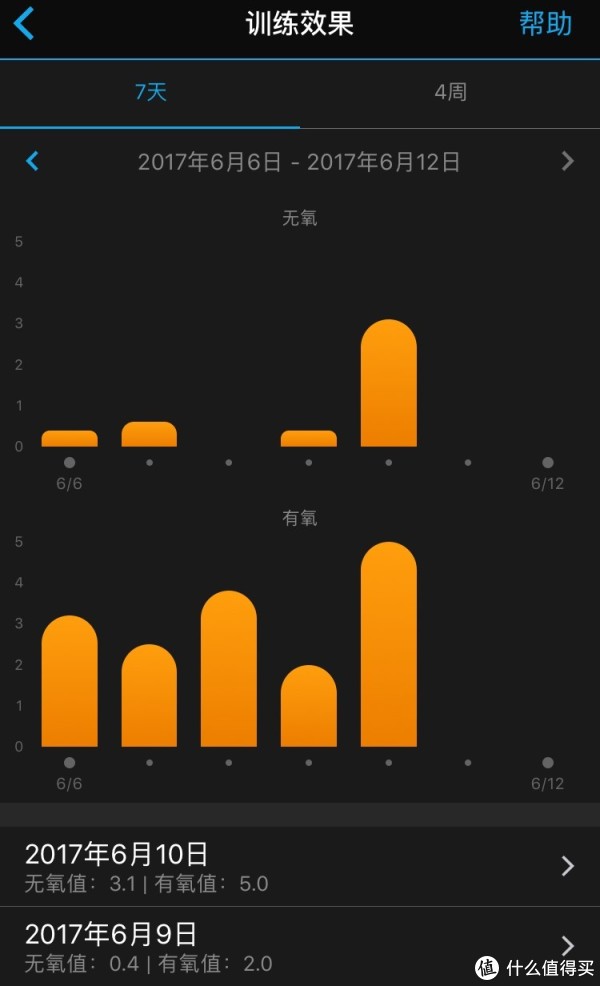Go back from the 训练效果 screen
The width and height of the screenshot is (600, 986).
[x=24, y=25]
